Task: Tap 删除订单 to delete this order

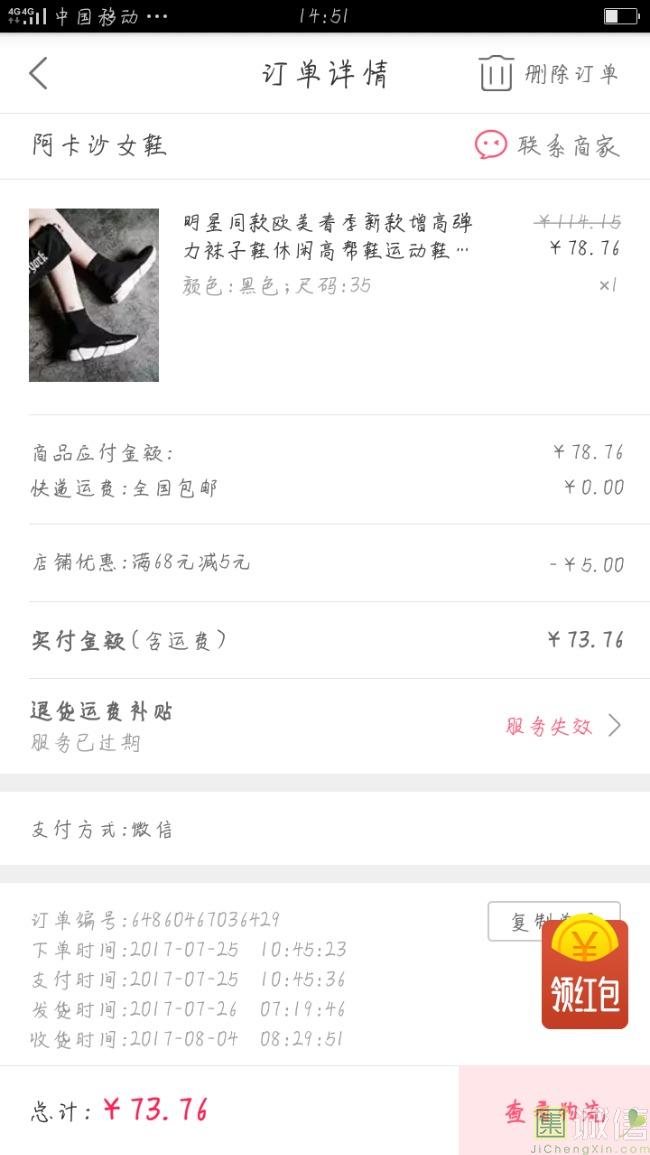Action: click(x=549, y=74)
